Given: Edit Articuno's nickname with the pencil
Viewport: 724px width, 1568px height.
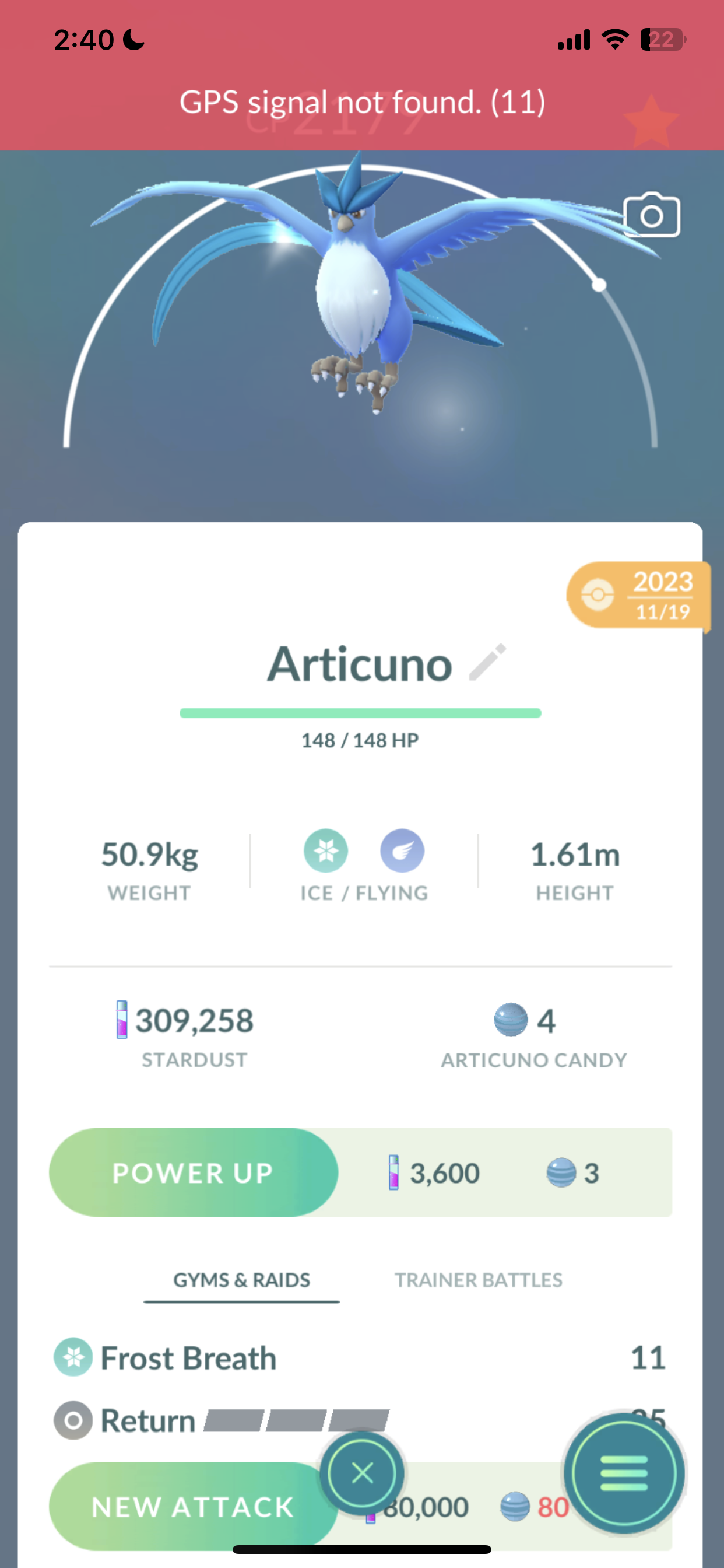Looking at the screenshot, I should point(487,661).
